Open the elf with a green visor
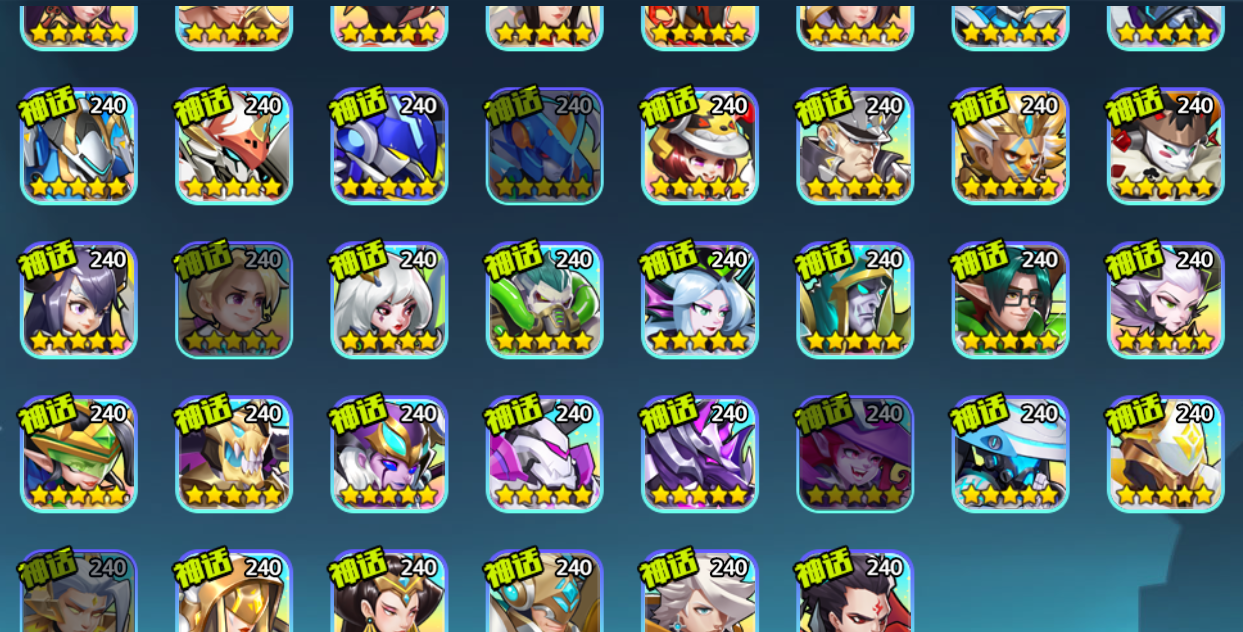The image size is (1243, 632). (x=79, y=454)
